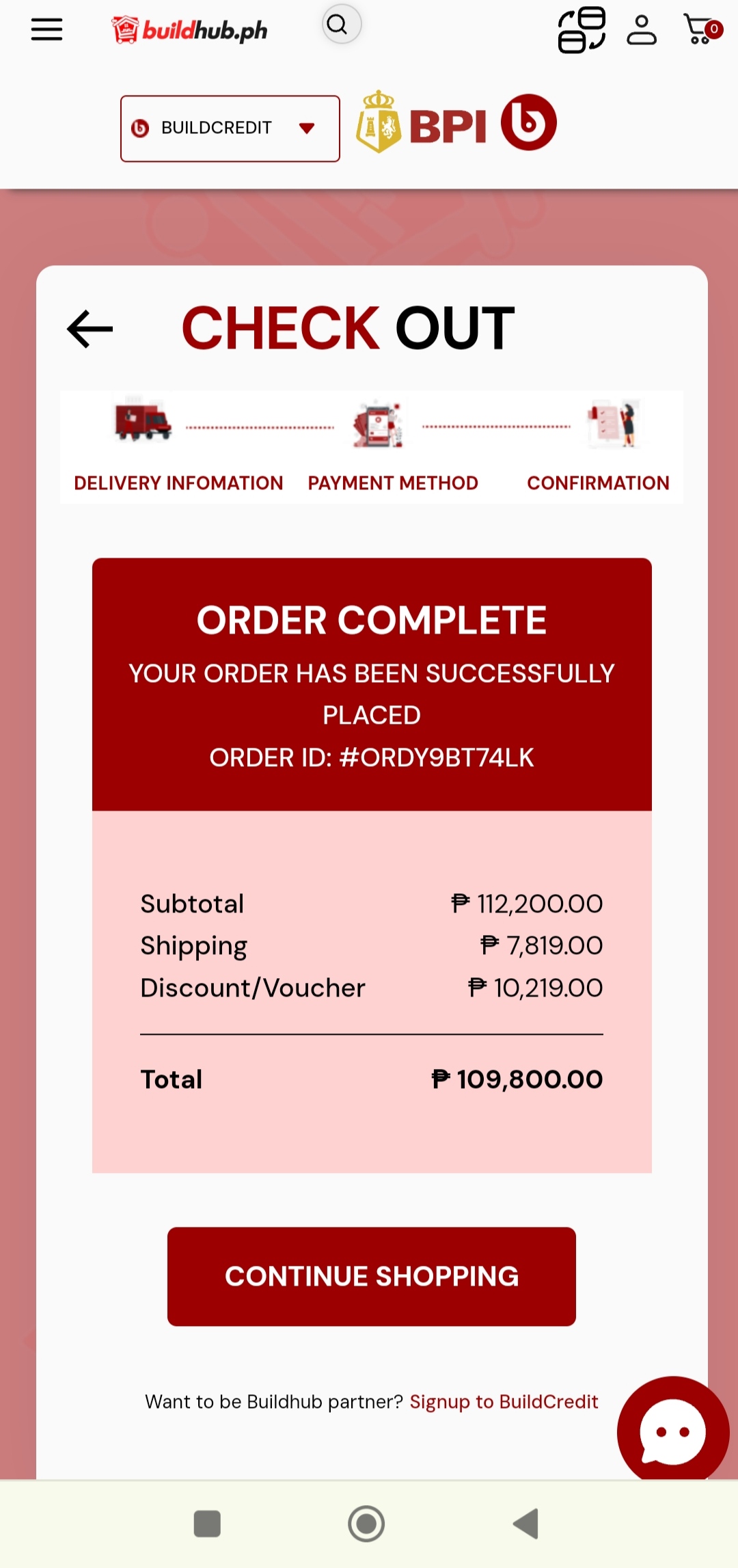Open the search icon
This screenshot has height=1568, width=738.
[x=341, y=25]
